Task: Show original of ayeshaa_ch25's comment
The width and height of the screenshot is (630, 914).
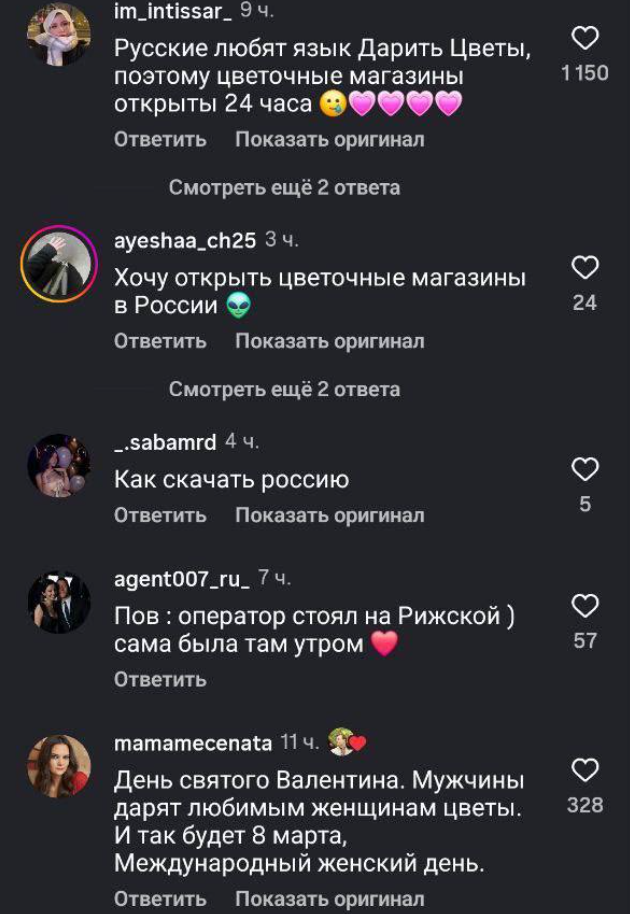Action: pos(329,341)
